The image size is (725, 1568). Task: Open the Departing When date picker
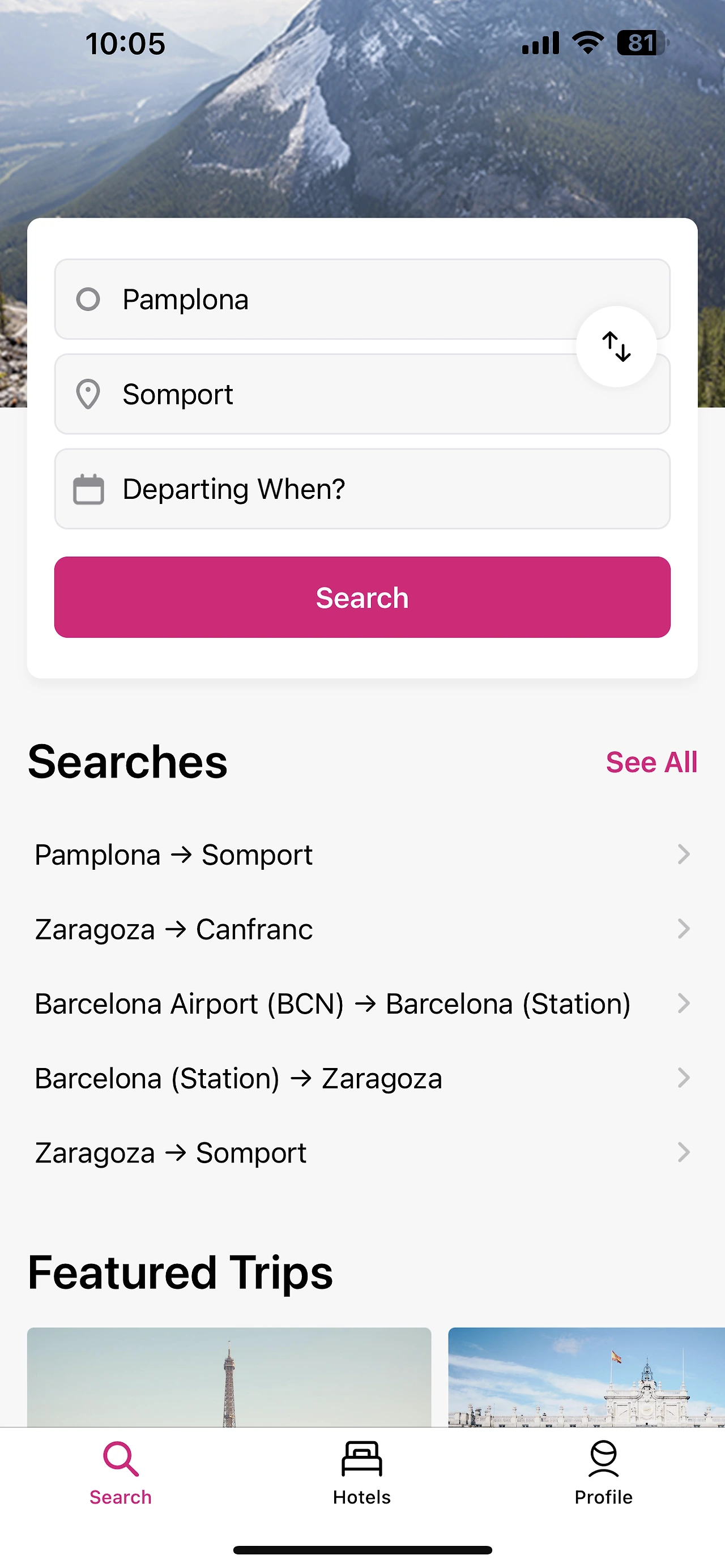[362, 489]
